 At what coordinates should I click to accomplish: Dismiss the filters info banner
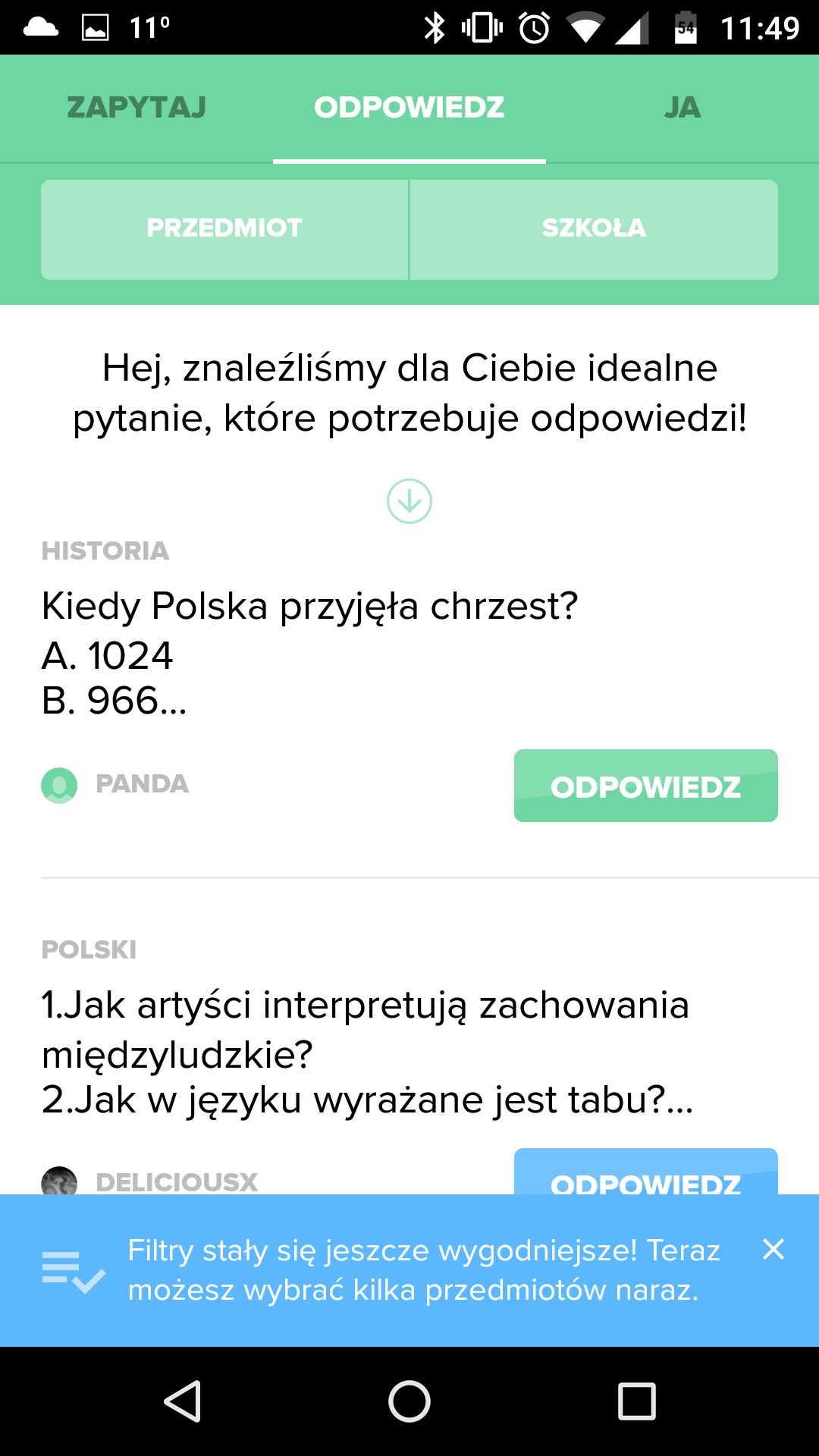(x=773, y=1249)
